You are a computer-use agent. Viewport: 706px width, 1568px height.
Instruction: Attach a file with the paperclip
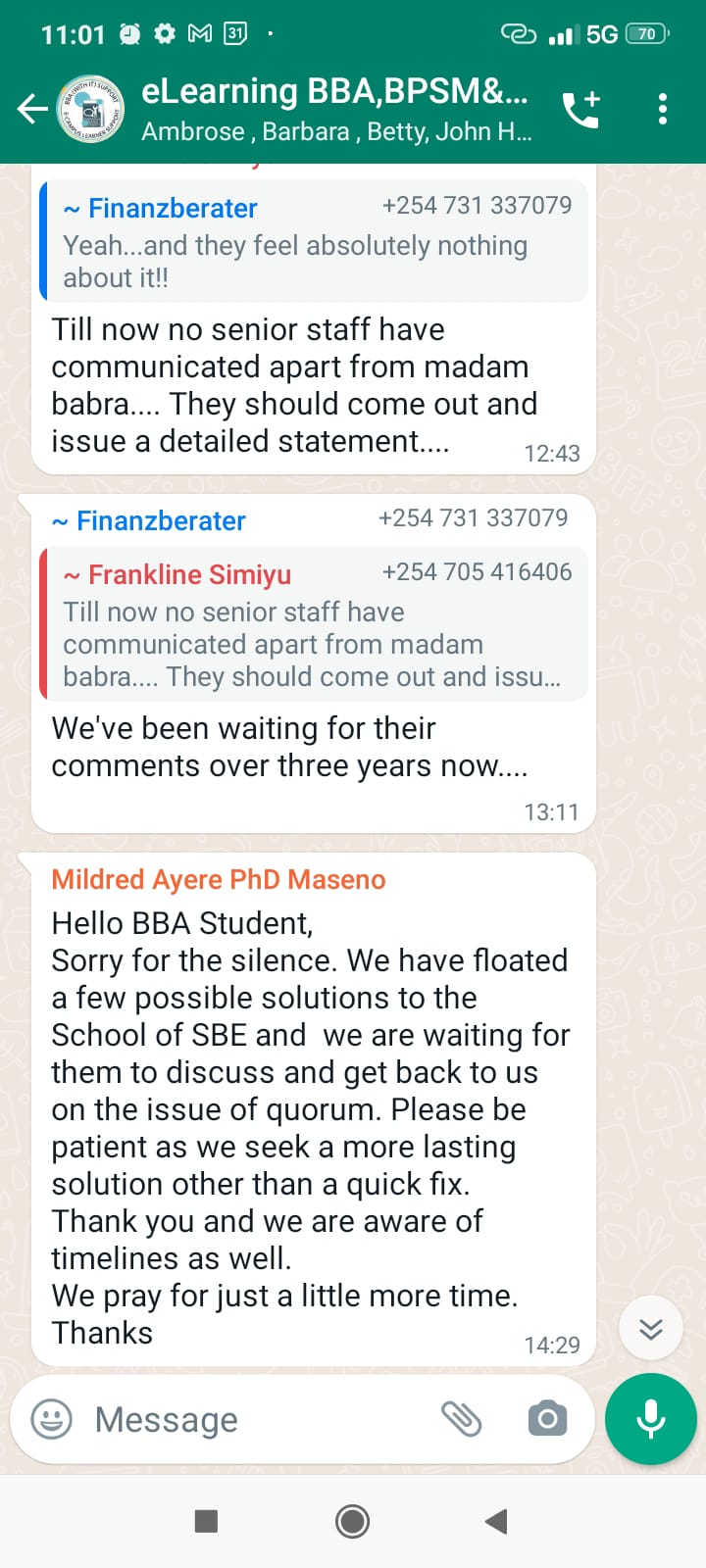(x=461, y=1419)
